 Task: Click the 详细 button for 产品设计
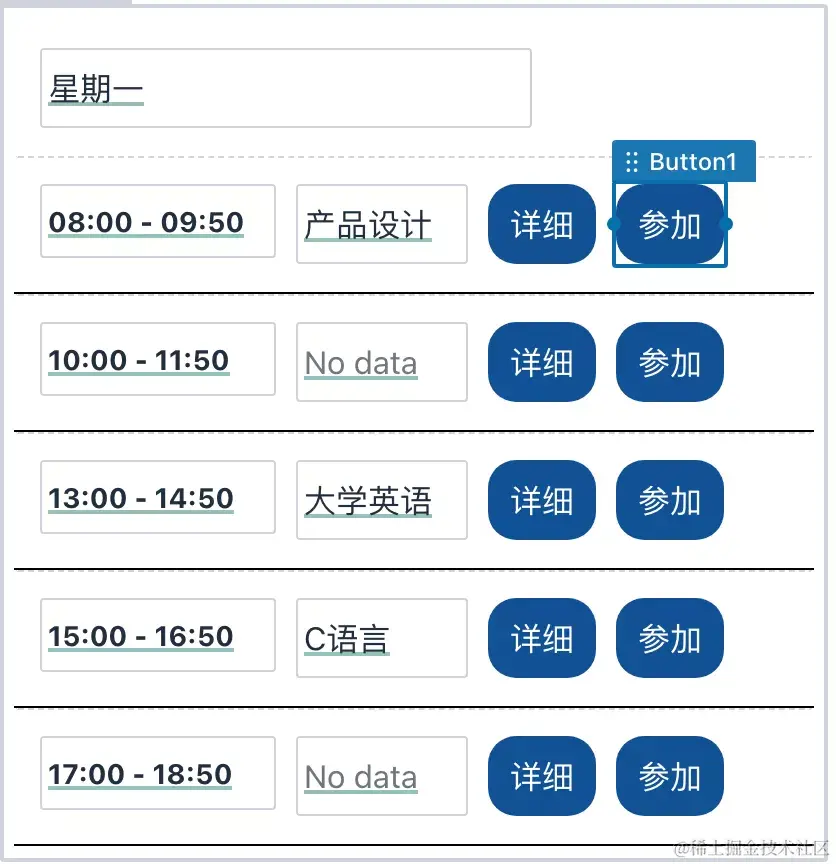coord(541,224)
